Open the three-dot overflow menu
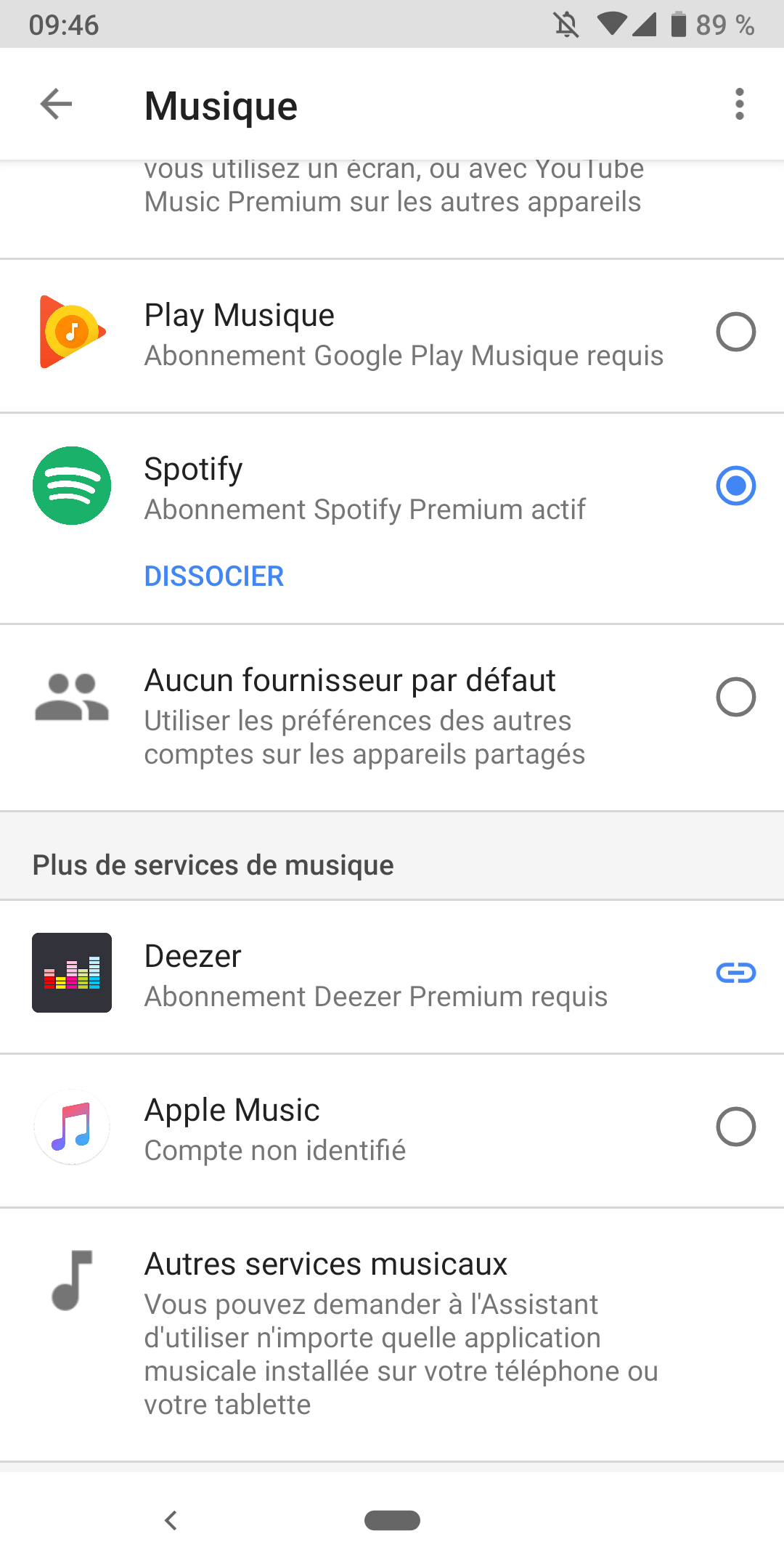 pyautogui.click(x=739, y=105)
